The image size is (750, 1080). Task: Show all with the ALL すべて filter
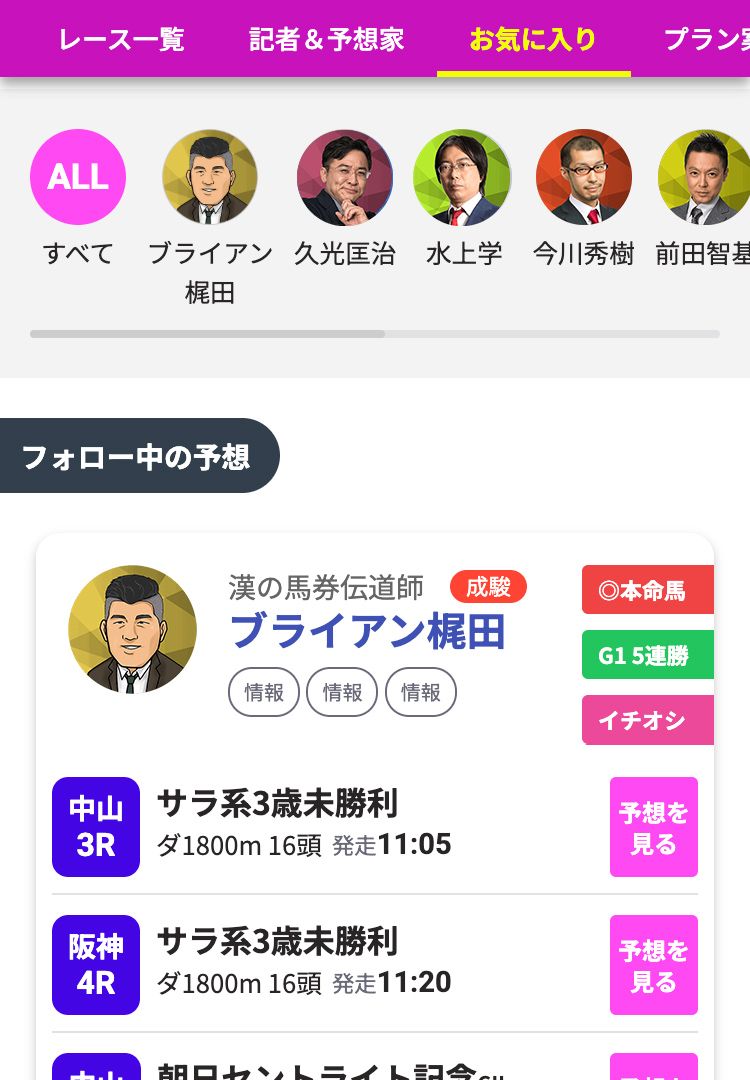78,177
